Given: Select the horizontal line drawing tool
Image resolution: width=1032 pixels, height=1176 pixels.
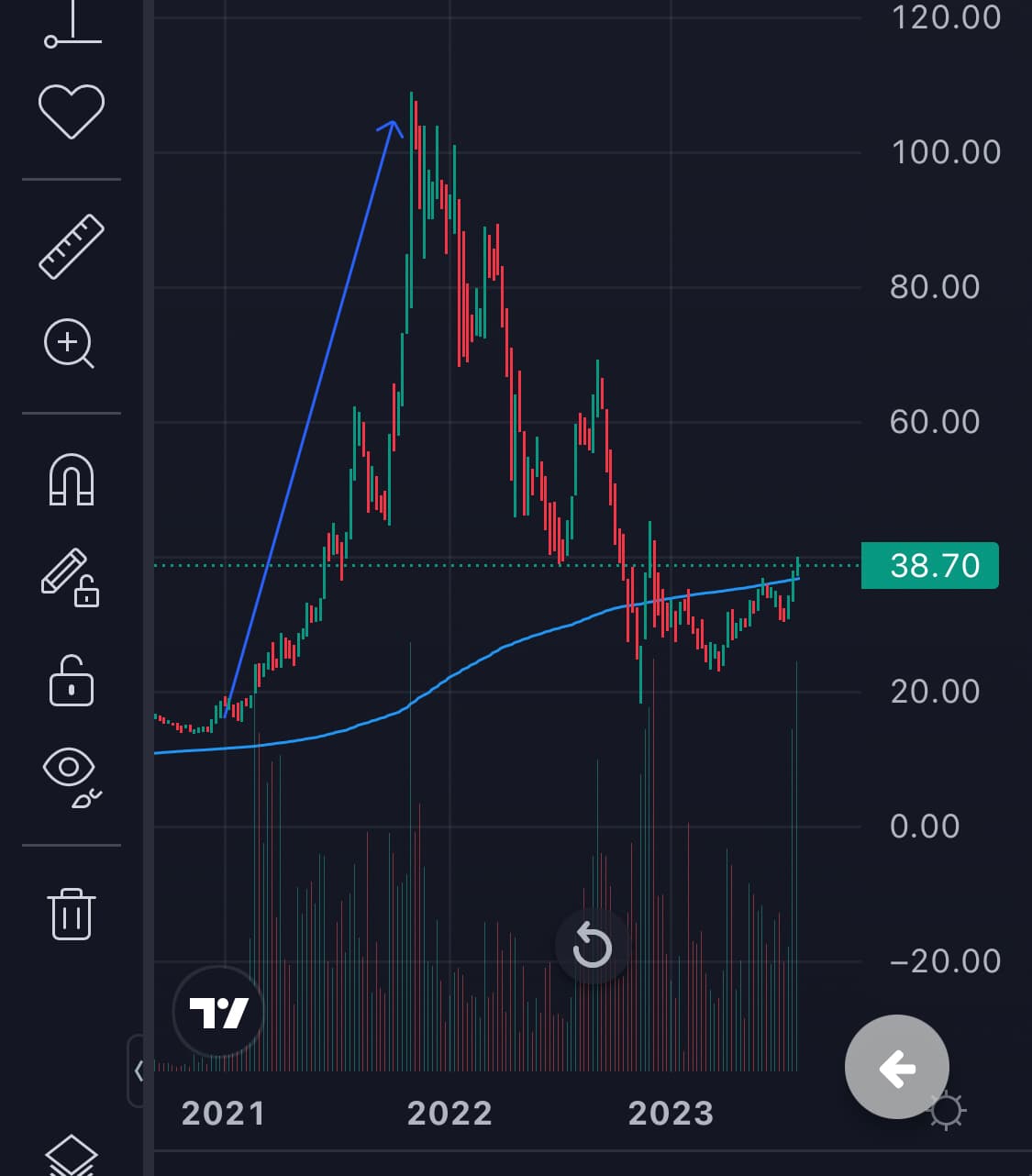Looking at the screenshot, I should pos(72,26).
